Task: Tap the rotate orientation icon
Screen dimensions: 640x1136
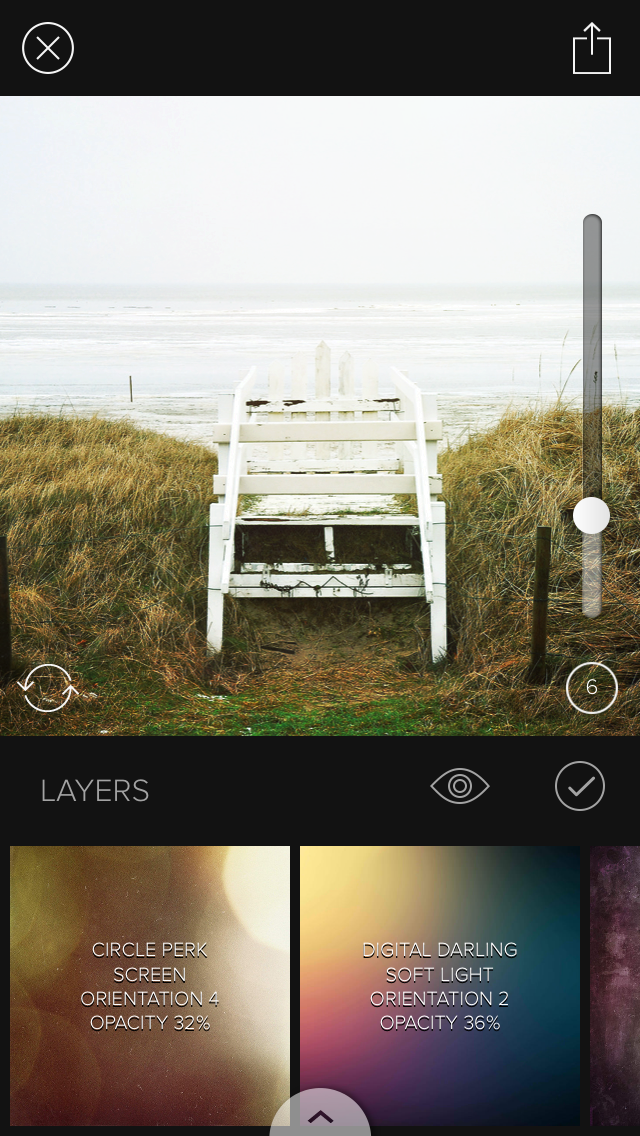Action: click(48, 688)
